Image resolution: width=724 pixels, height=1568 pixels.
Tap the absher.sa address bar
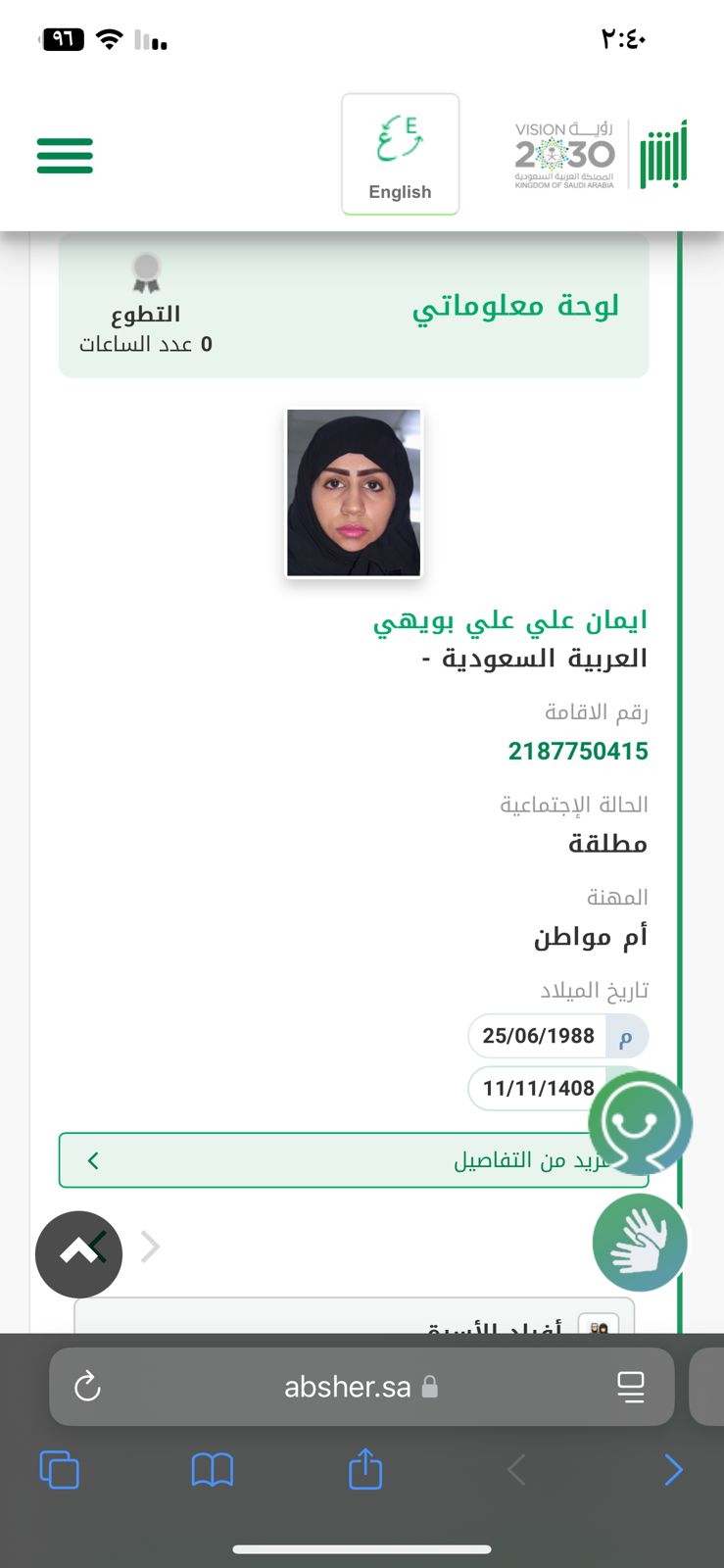click(x=348, y=1387)
